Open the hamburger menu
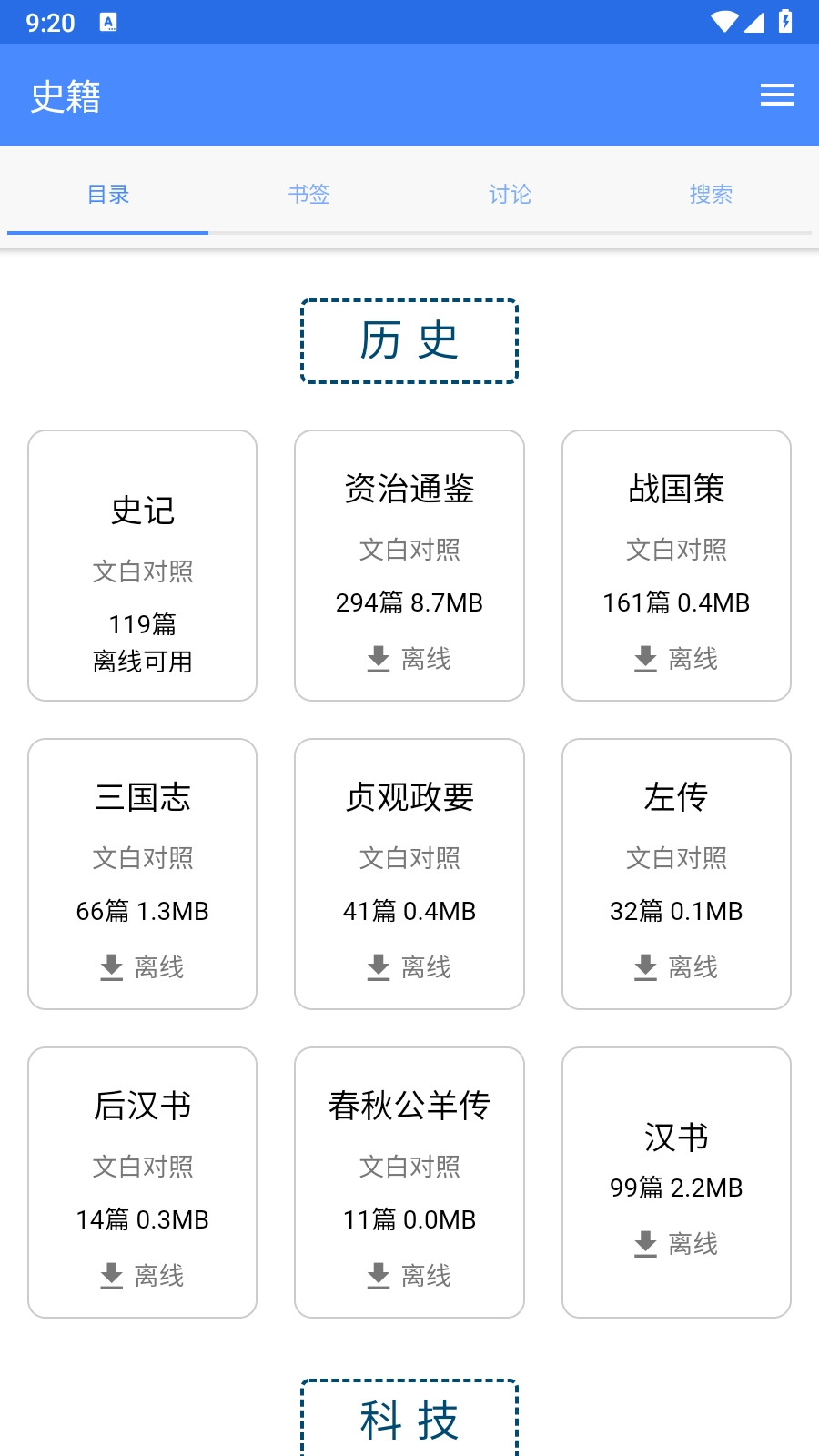This screenshot has width=819, height=1456. click(x=776, y=96)
